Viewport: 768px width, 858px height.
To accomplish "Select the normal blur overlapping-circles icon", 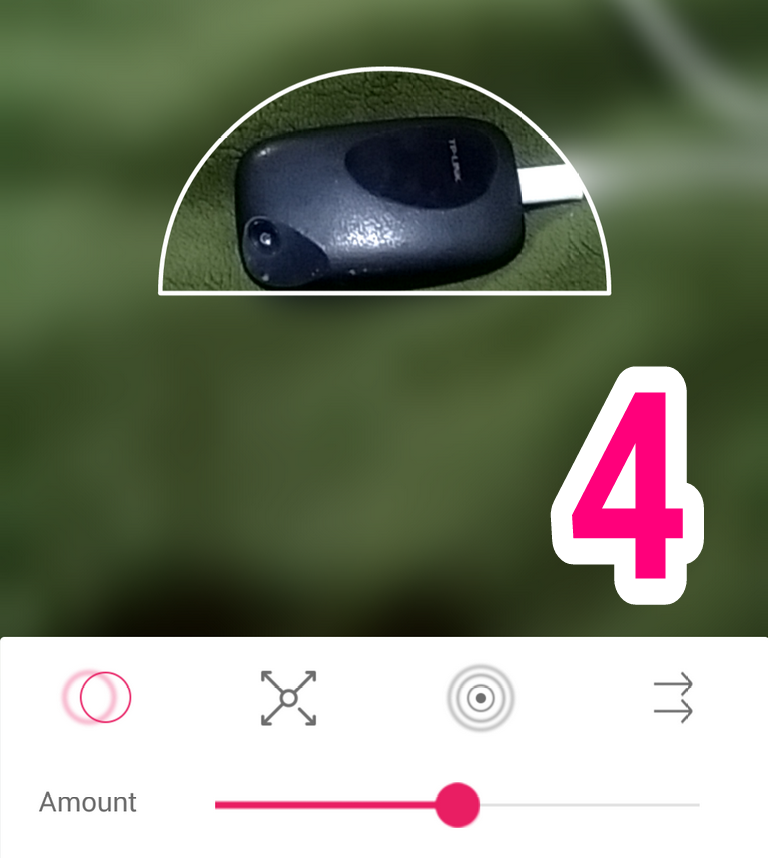I will (x=97, y=697).
